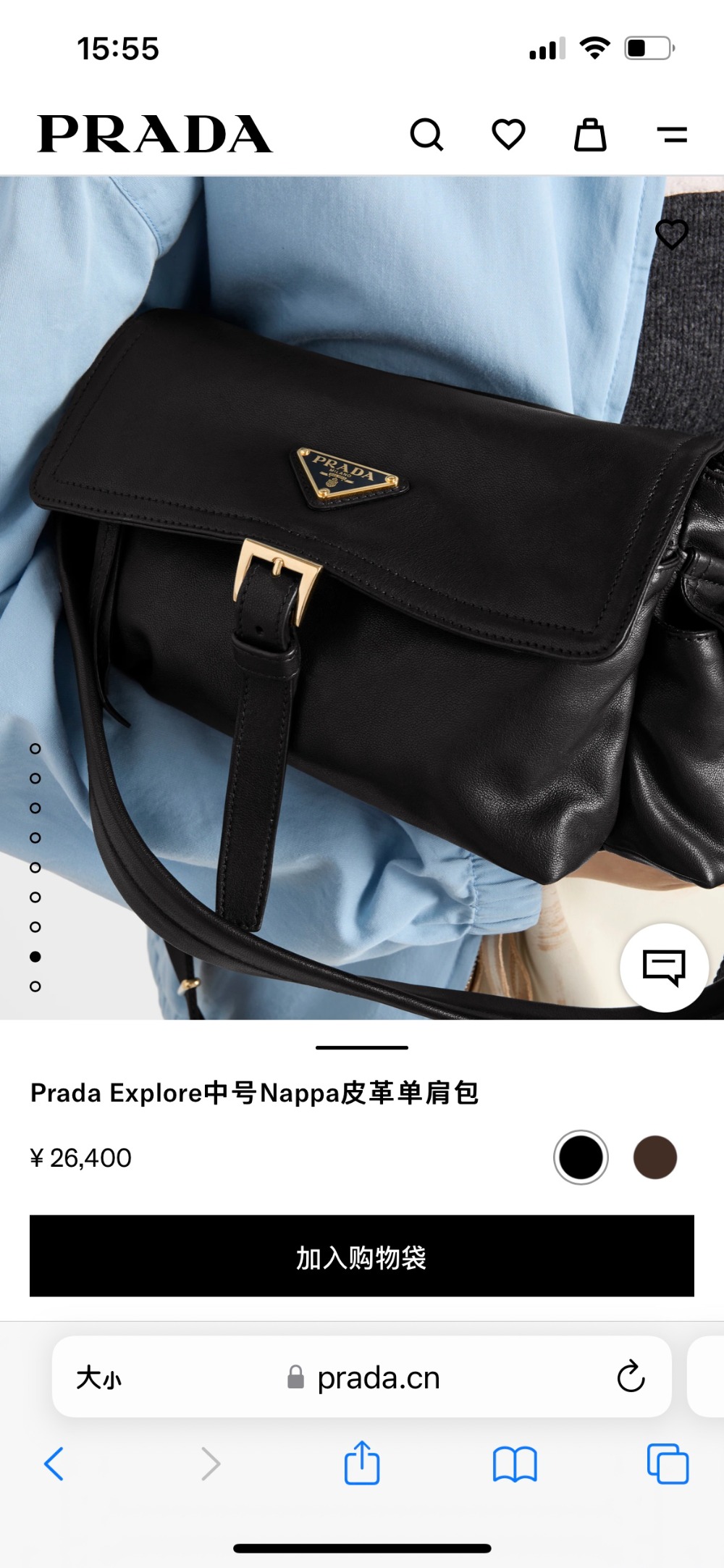The image size is (724, 1568).
Task: Show all open tabs
Action: 668,1464
